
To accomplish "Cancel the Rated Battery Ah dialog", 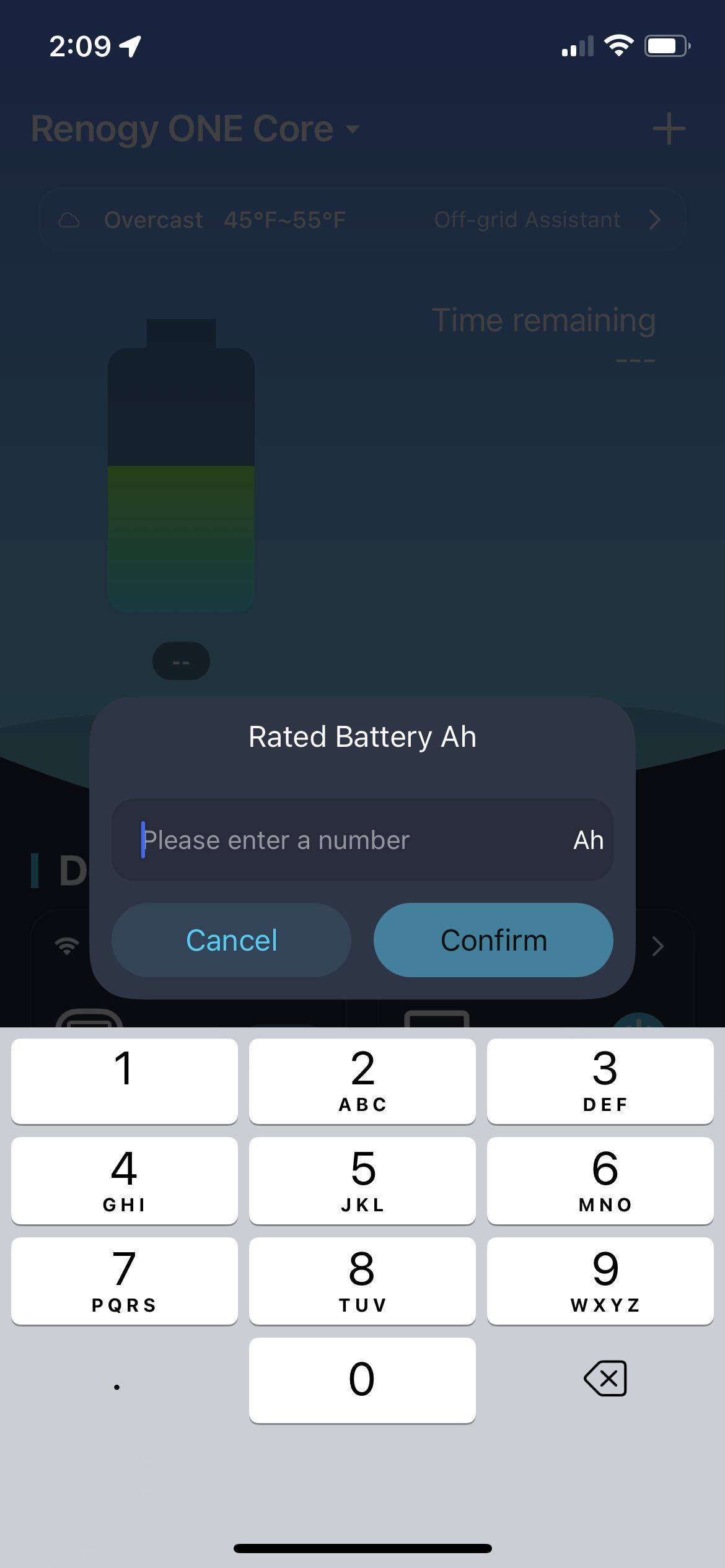I will (x=231, y=940).
